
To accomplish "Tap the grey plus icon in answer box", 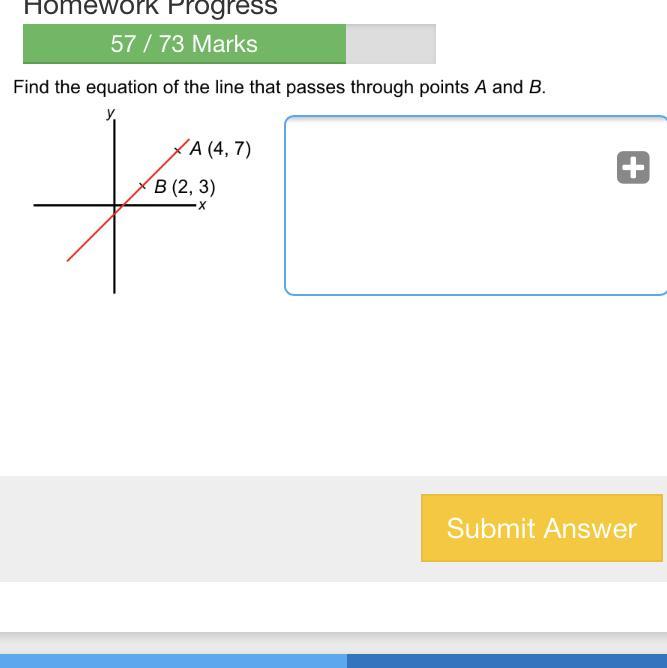I will [x=633, y=167].
